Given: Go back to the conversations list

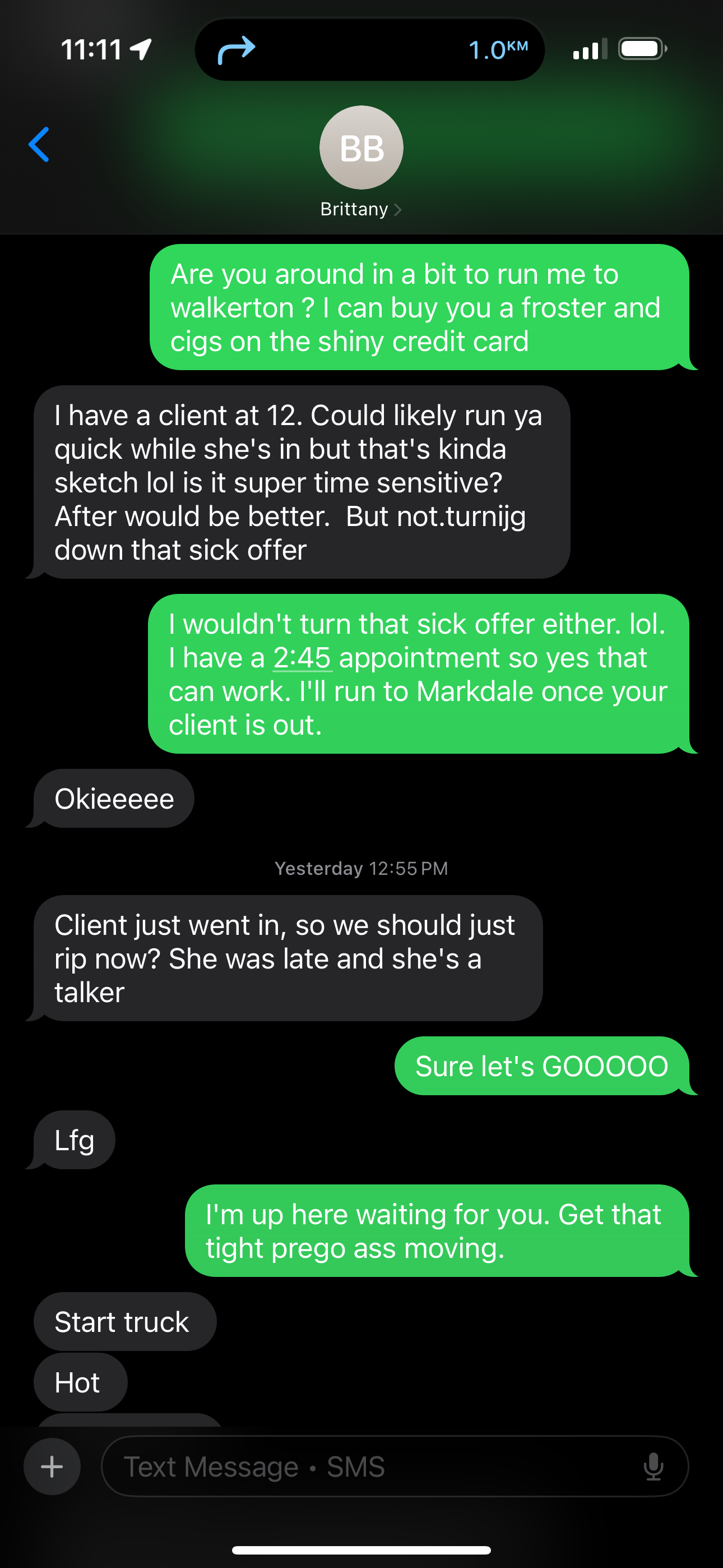Looking at the screenshot, I should 39,145.
